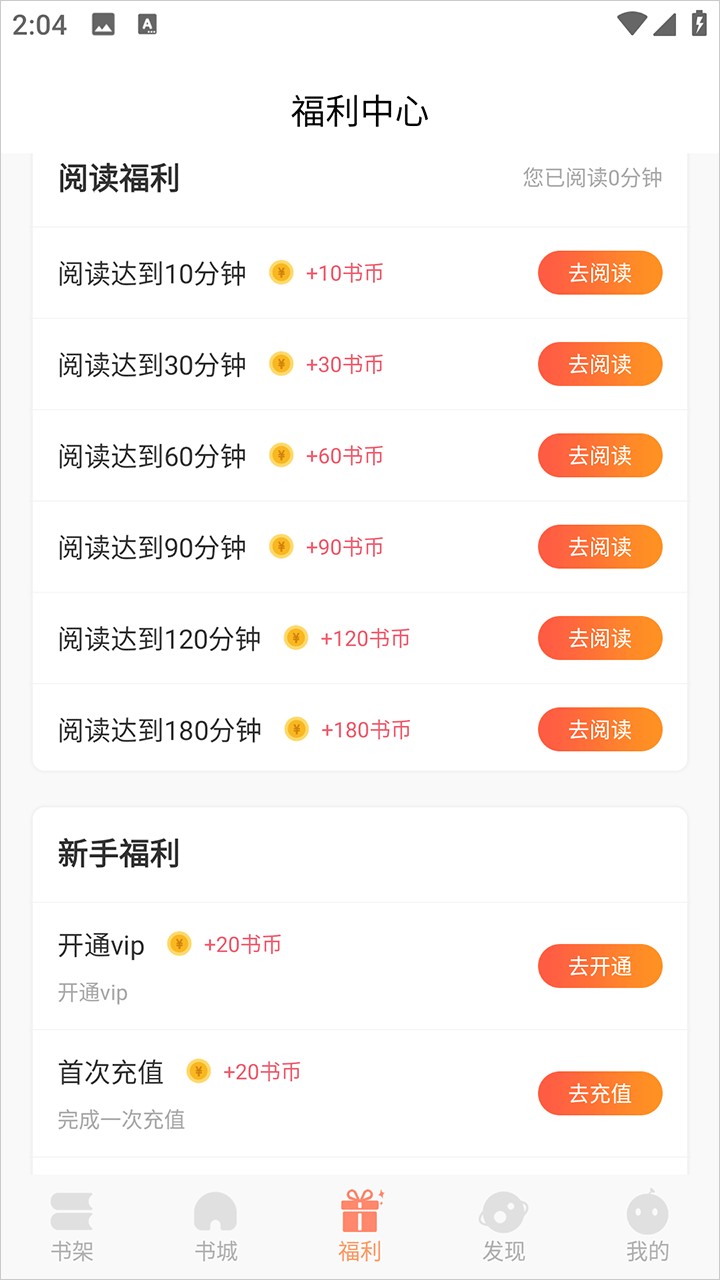This screenshot has height=1280, width=720.
Task: Tap the coin icon beside 开通vip reward
Action: click(x=178, y=943)
